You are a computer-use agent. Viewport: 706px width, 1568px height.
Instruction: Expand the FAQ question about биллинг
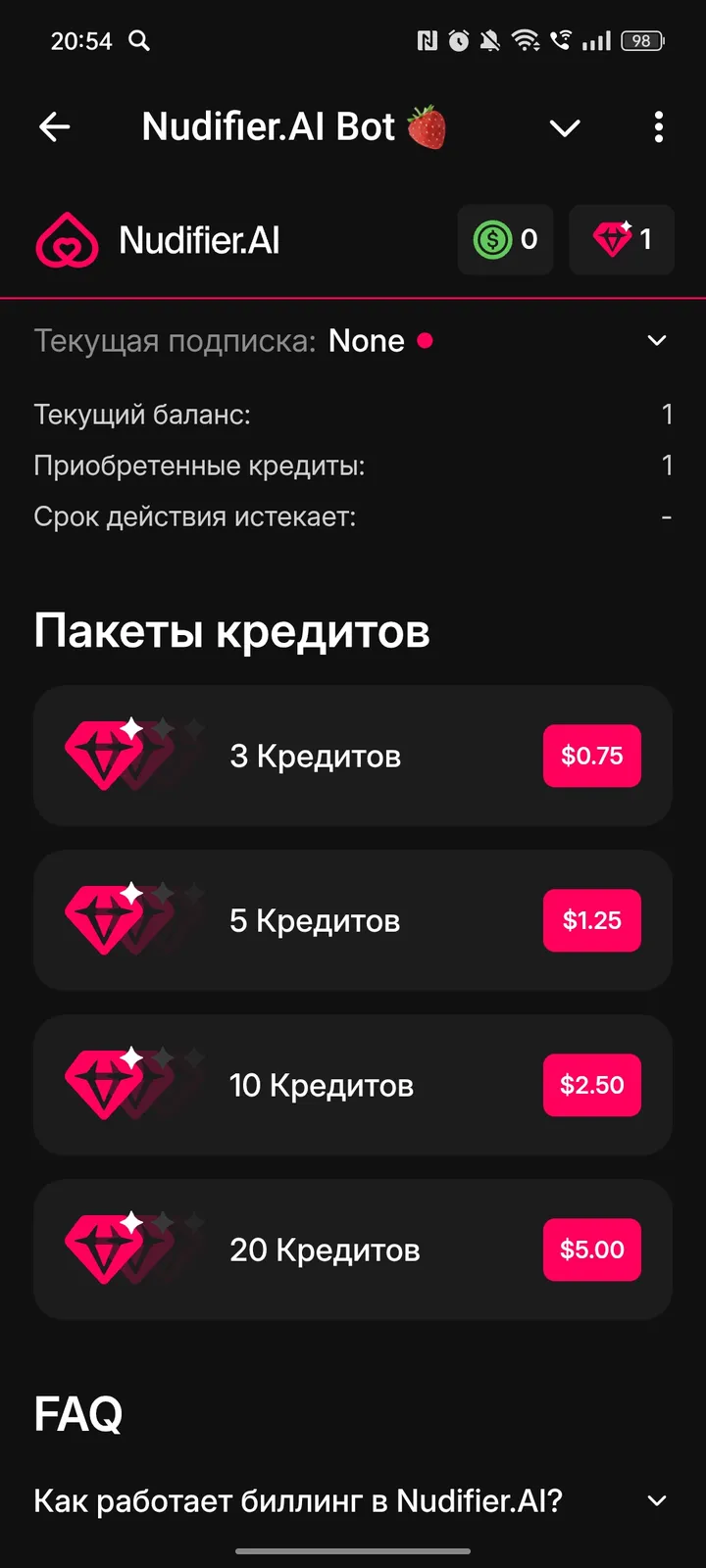tap(657, 1500)
